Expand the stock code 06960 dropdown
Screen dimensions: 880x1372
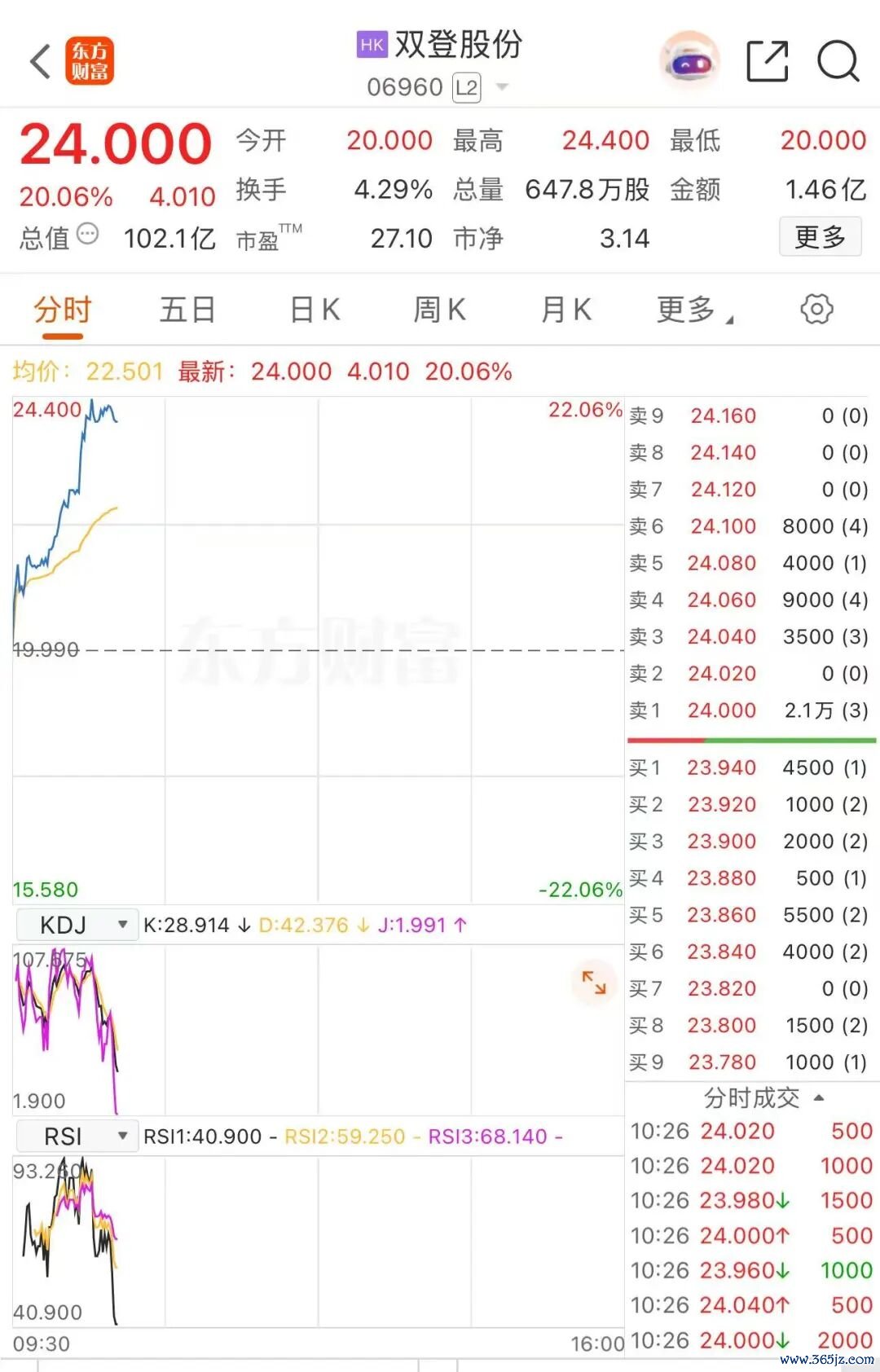[502, 86]
